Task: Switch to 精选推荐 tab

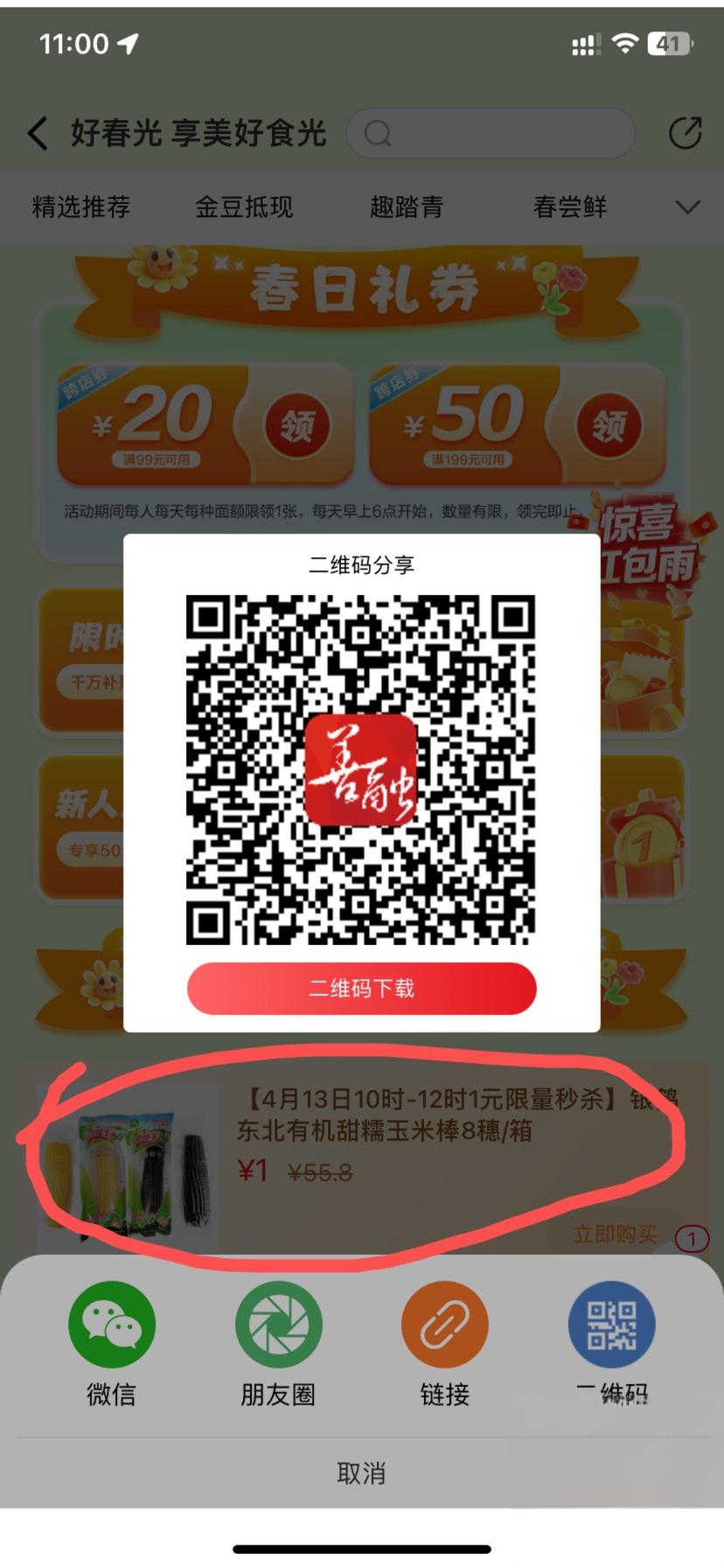Action: pyautogui.click(x=80, y=207)
